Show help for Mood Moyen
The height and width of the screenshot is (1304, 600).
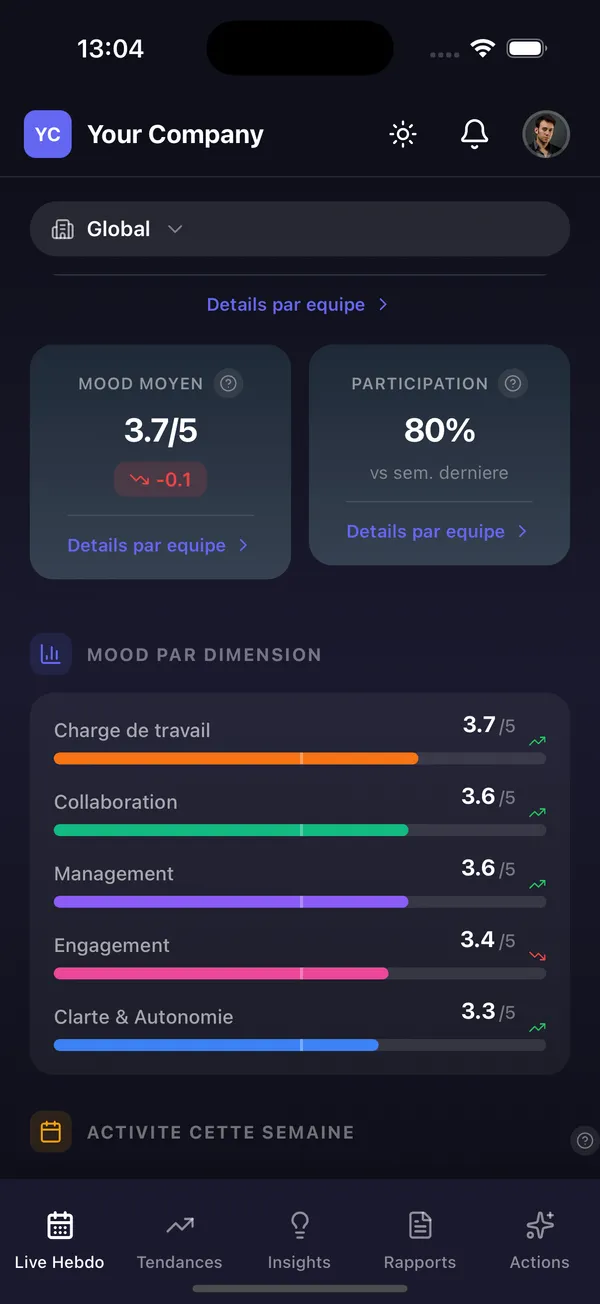click(229, 383)
